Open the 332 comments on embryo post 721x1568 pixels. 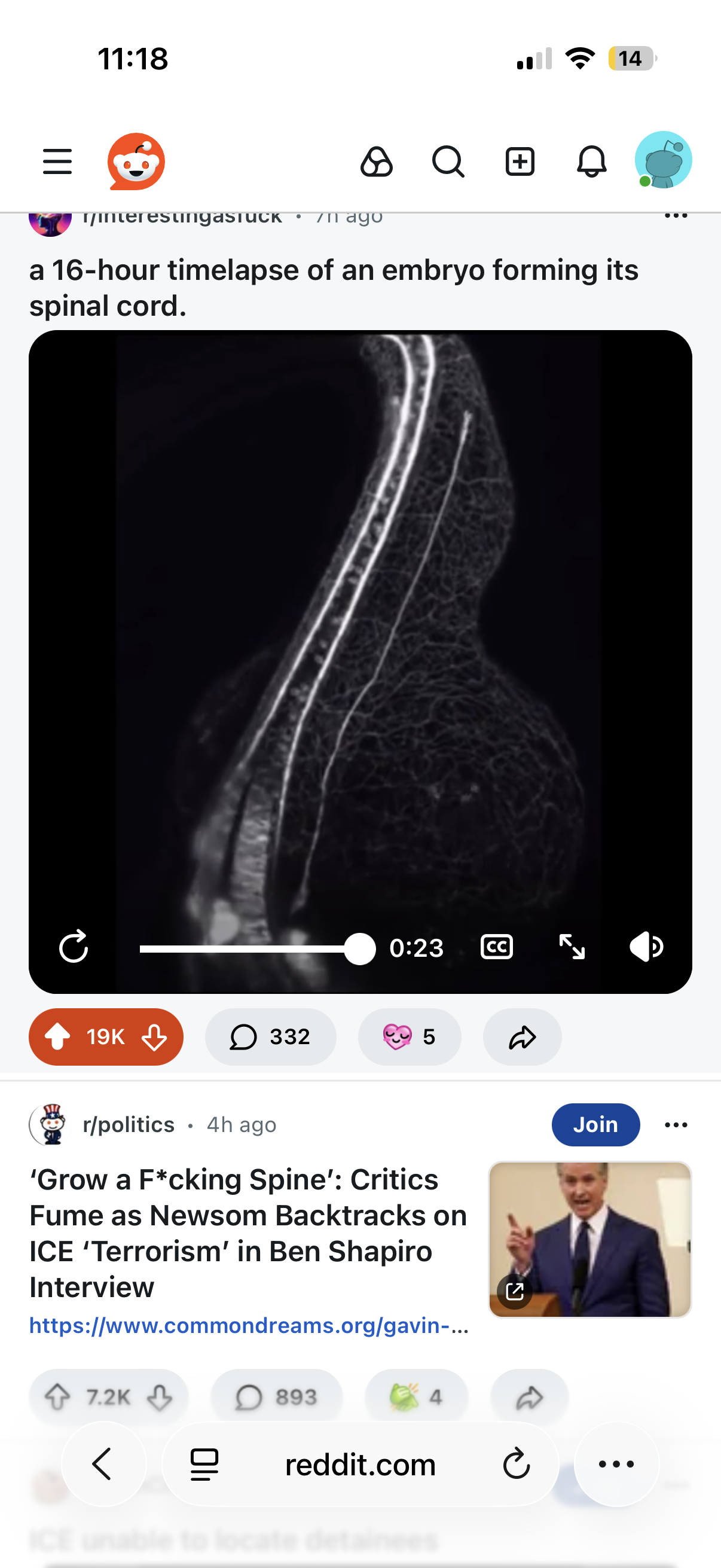pos(270,1036)
